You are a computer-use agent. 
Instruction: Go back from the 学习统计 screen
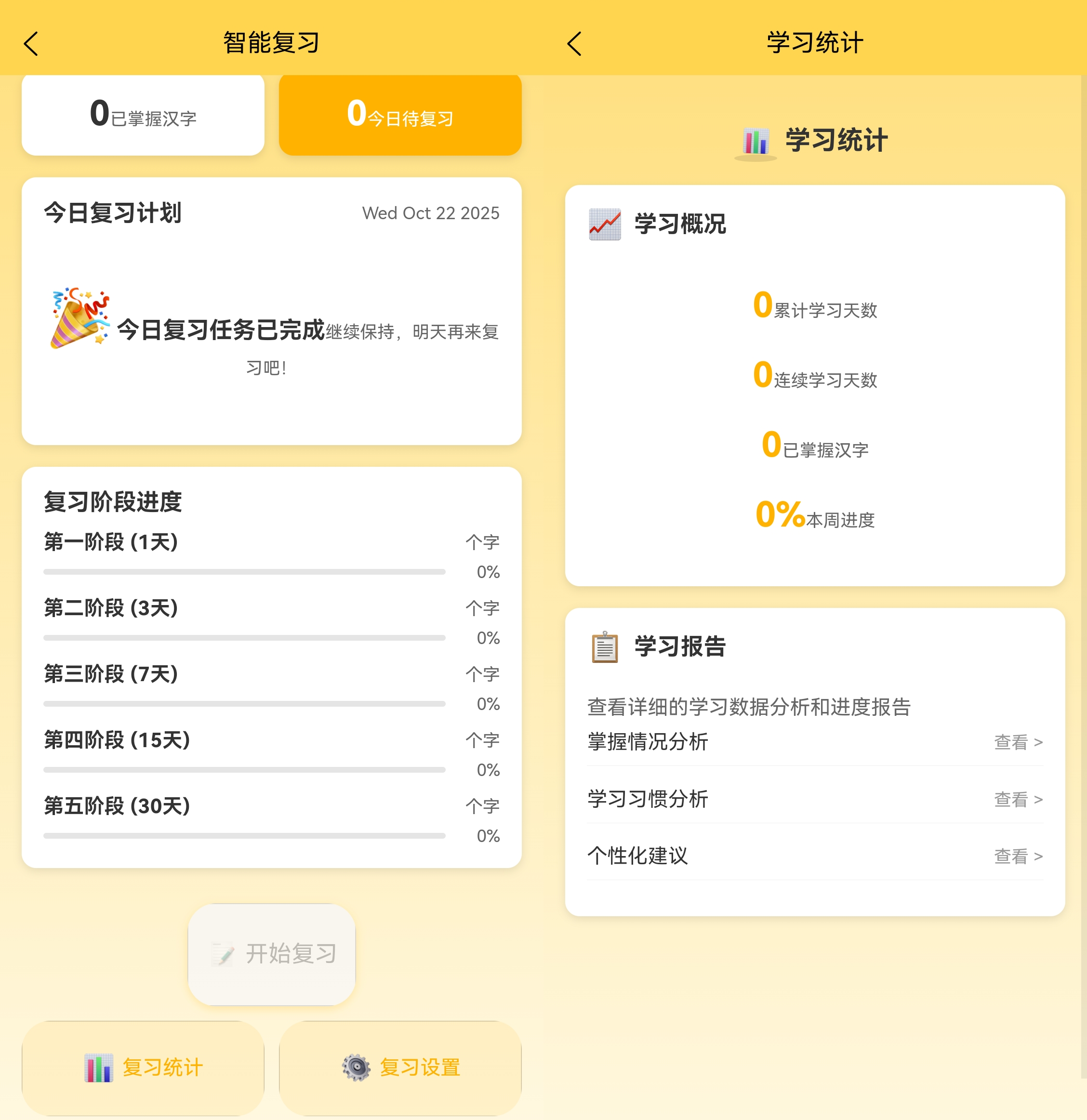[575, 43]
